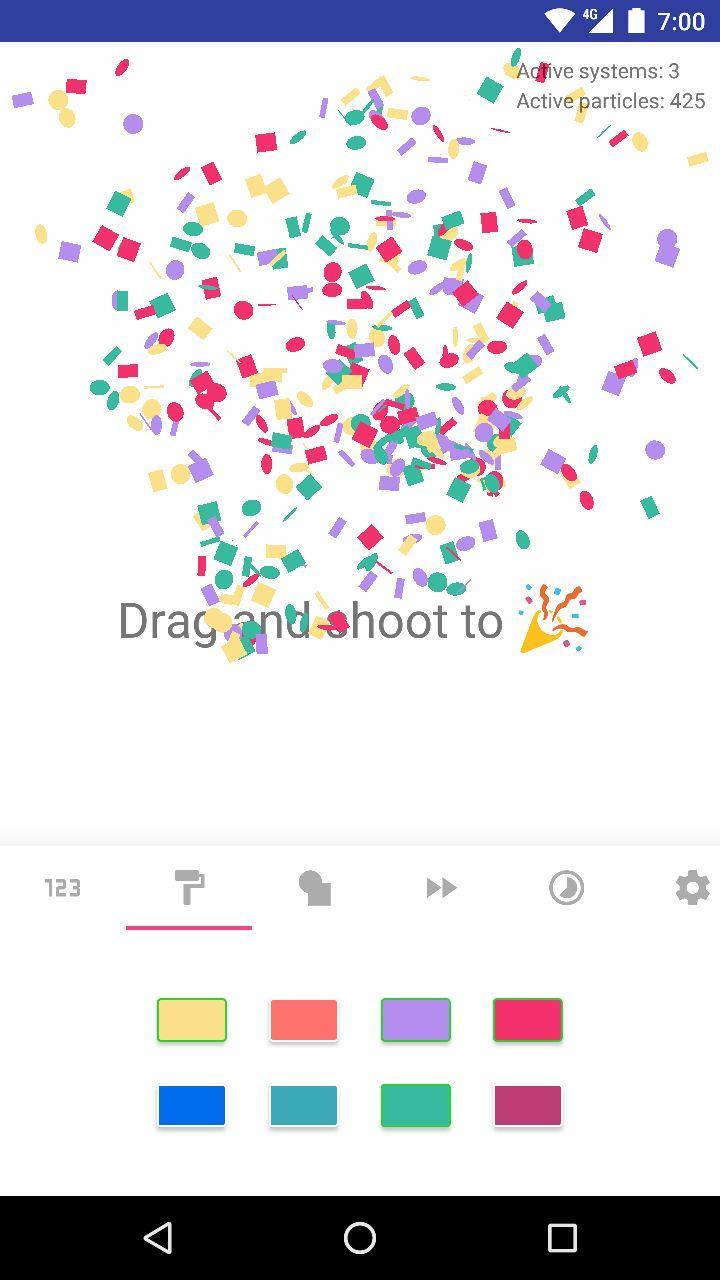Go to the home screen
The image size is (720, 1280).
click(x=360, y=1238)
